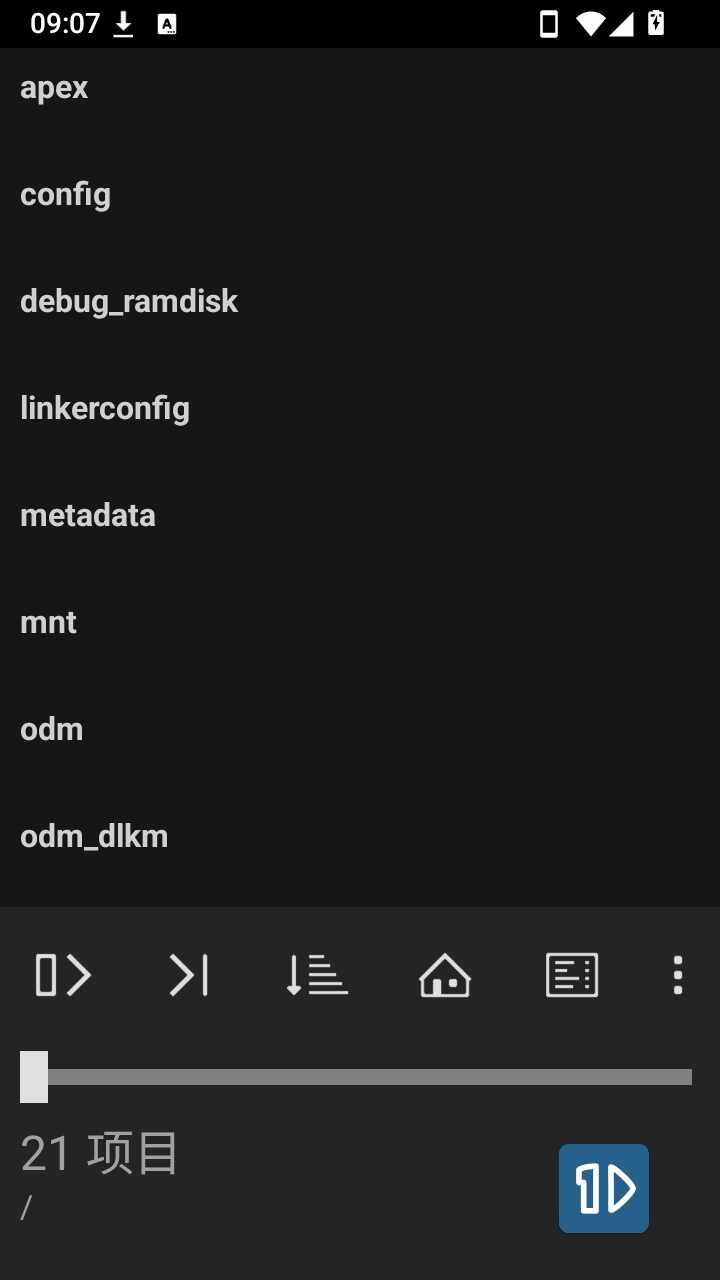Tap the first panel-forward toolbar icon
720x1280 pixels.
click(x=63, y=975)
